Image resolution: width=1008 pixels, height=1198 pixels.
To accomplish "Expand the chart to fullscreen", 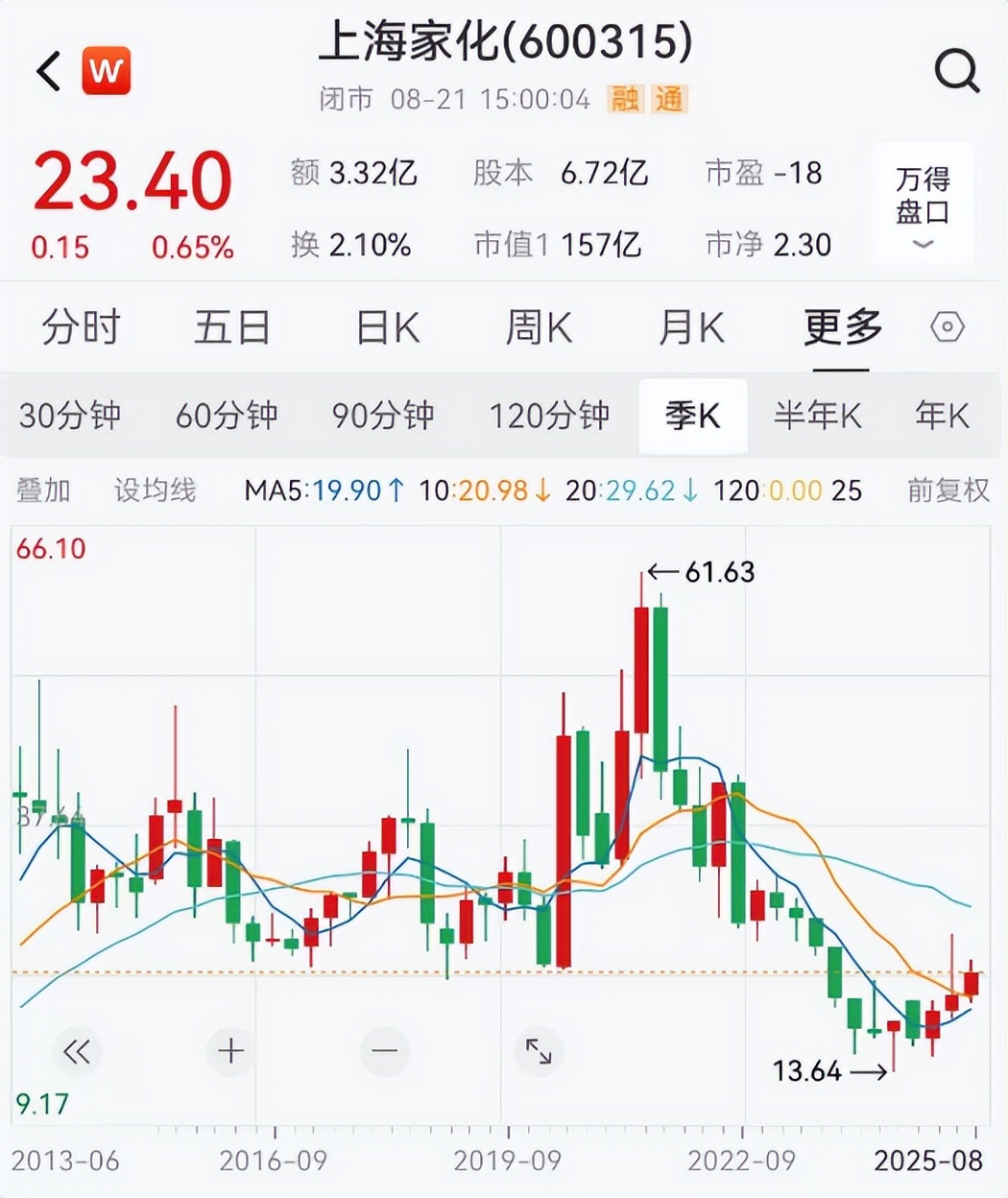I will click(539, 1051).
